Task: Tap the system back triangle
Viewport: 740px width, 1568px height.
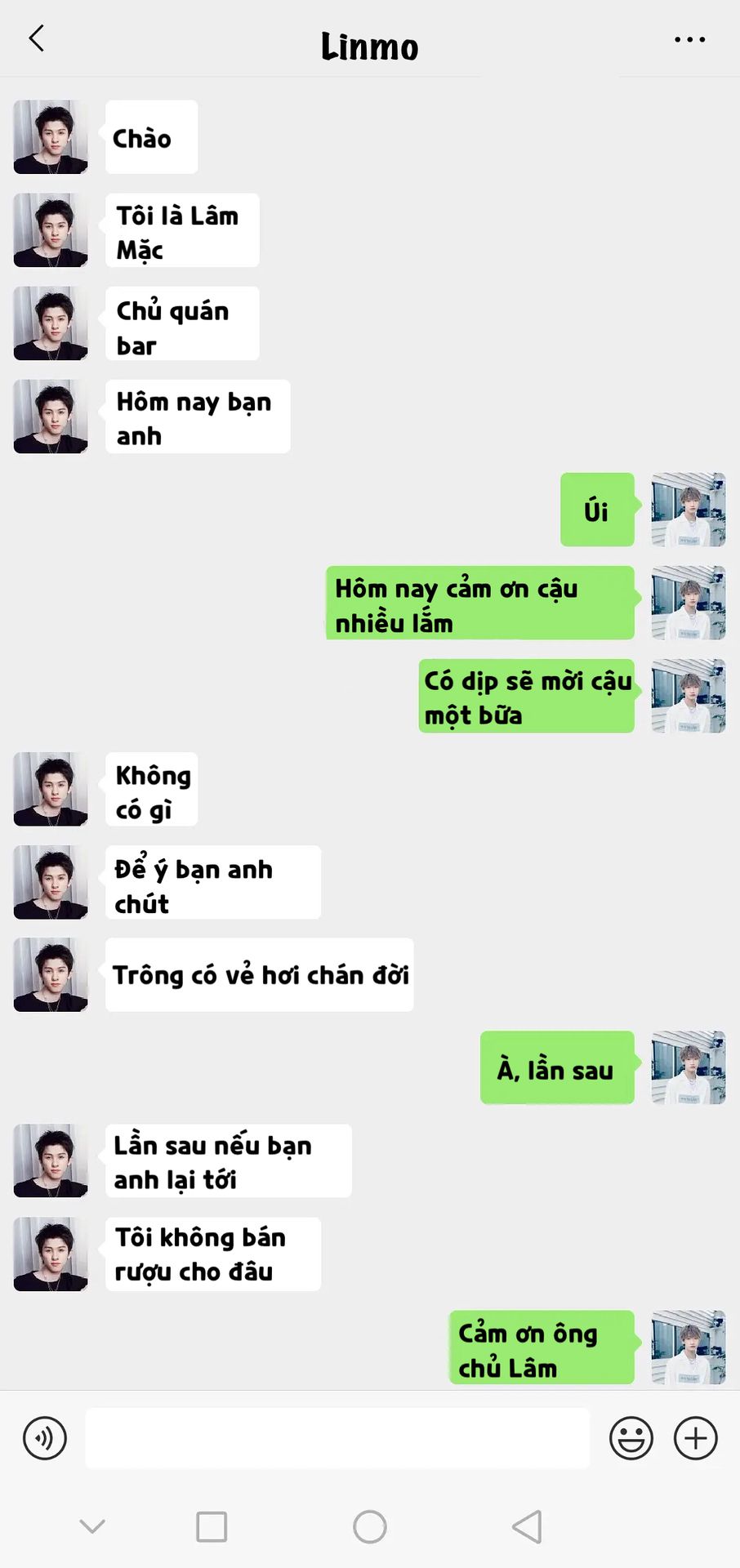Action: pos(527,1526)
